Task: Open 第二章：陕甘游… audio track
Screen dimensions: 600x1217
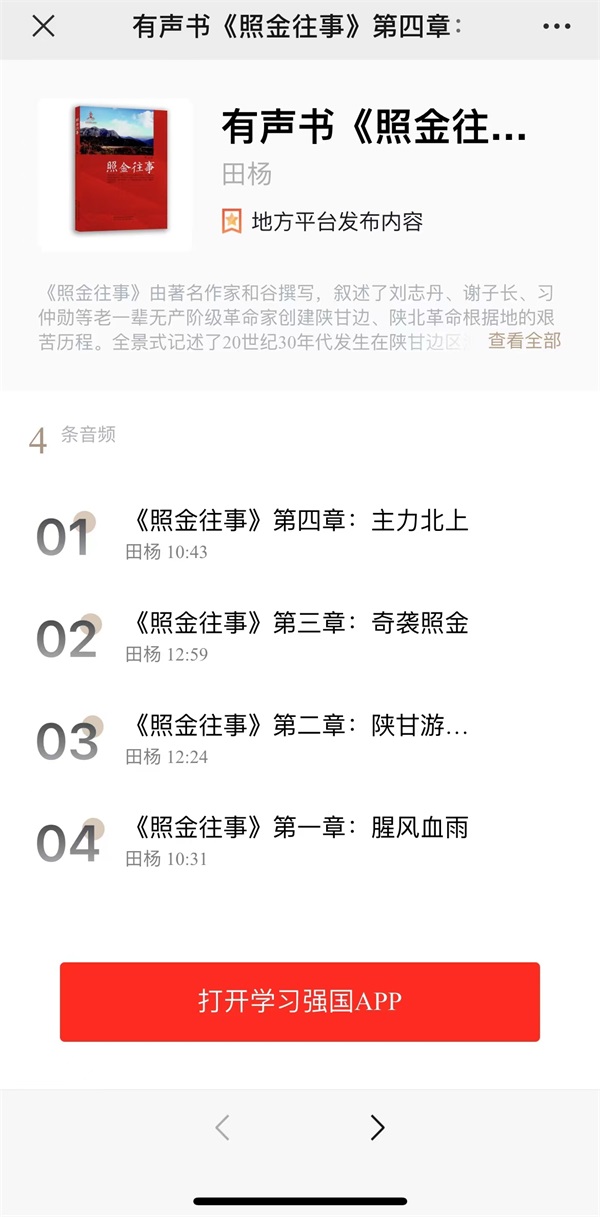Action: [x=300, y=740]
